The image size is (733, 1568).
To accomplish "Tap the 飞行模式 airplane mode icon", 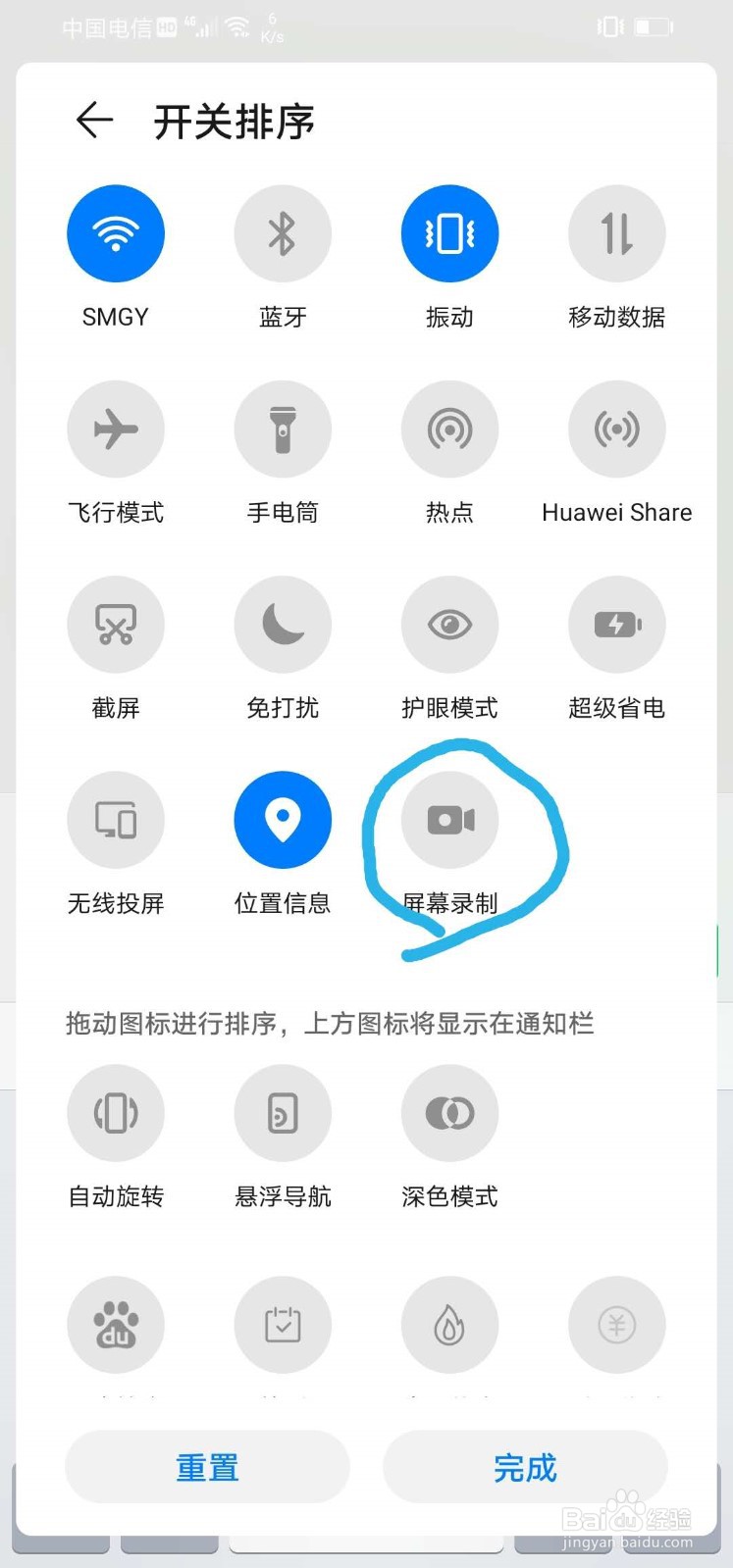I will [116, 429].
